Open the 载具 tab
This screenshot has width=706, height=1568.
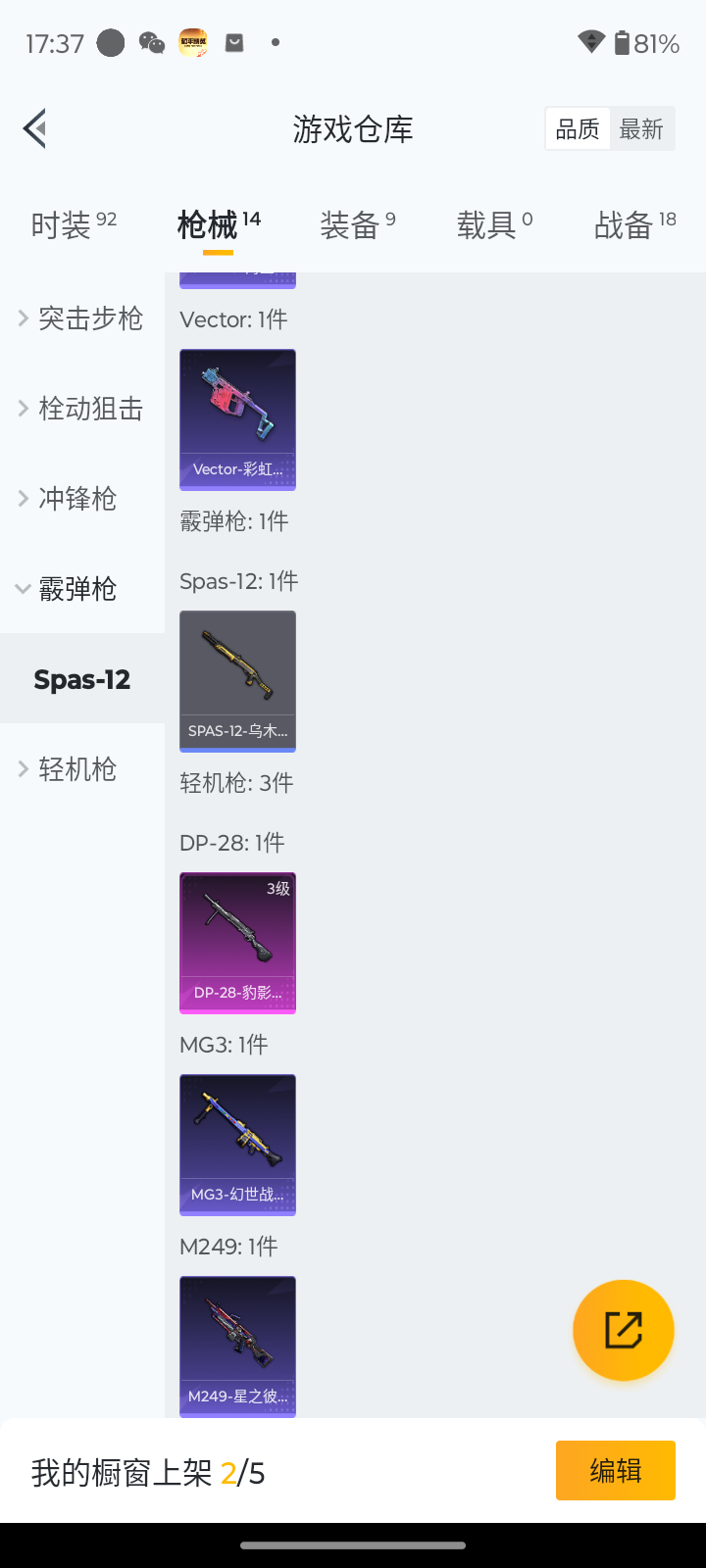pos(494,224)
